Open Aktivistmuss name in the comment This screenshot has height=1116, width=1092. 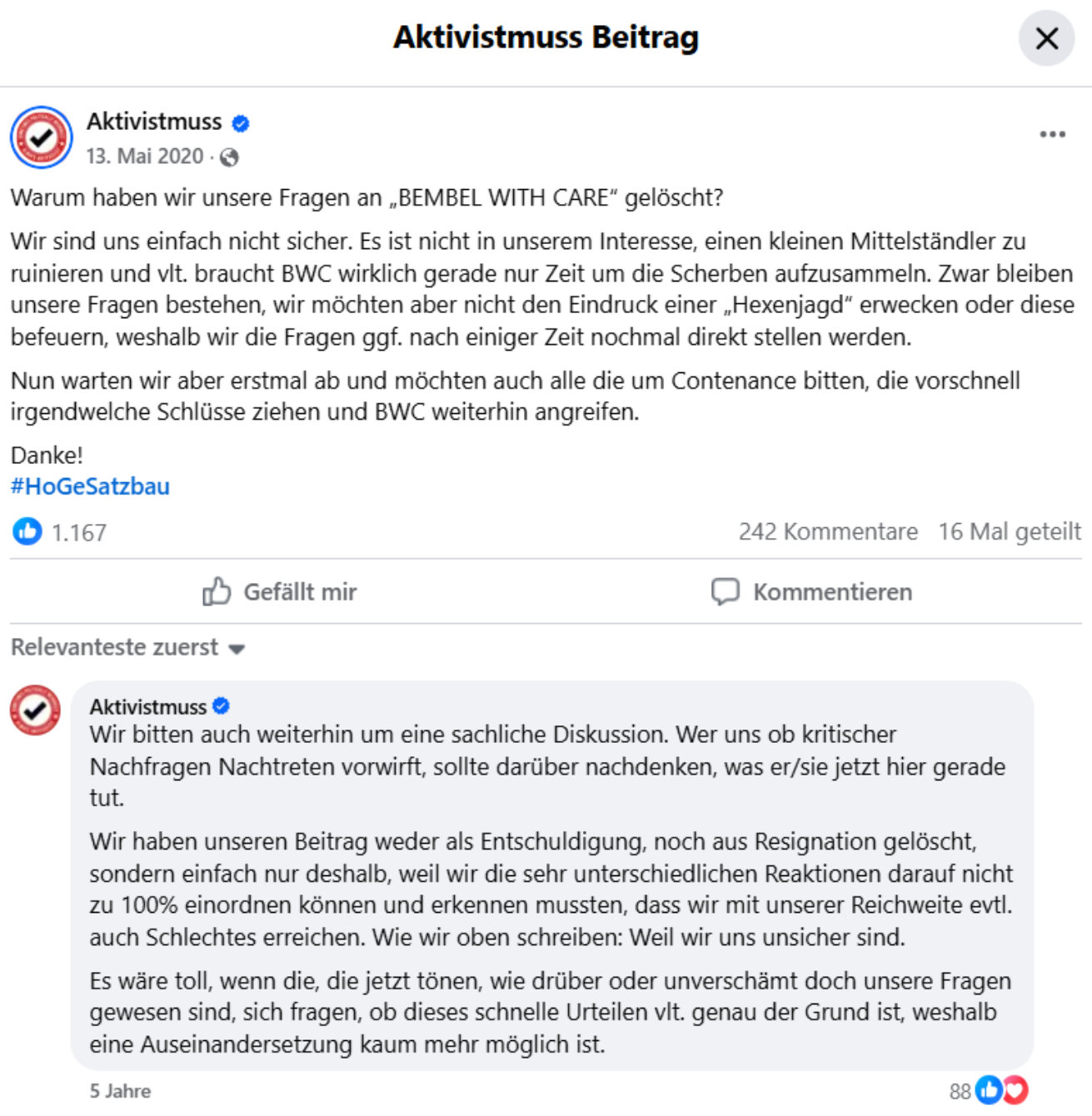click(148, 707)
